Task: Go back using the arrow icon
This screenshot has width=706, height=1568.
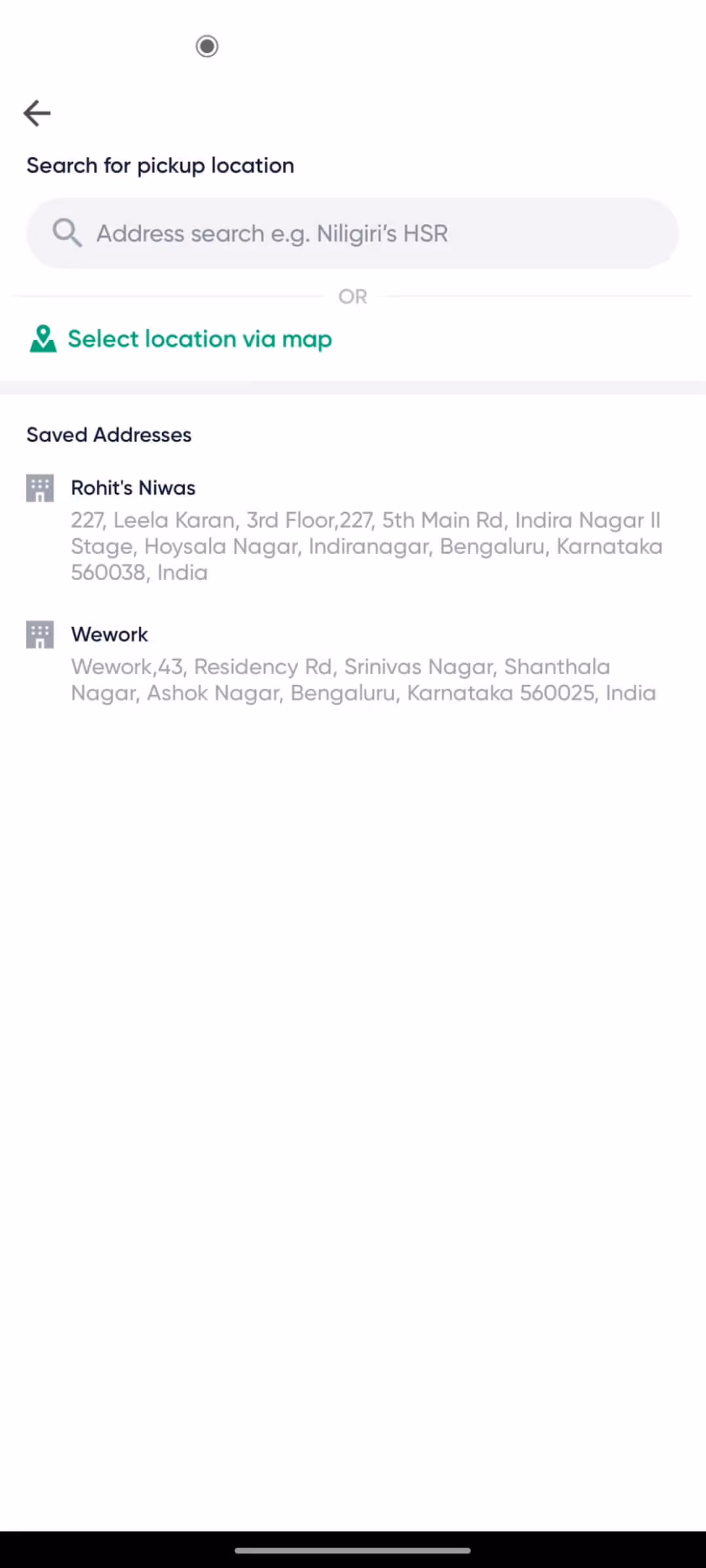Action: [x=37, y=113]
